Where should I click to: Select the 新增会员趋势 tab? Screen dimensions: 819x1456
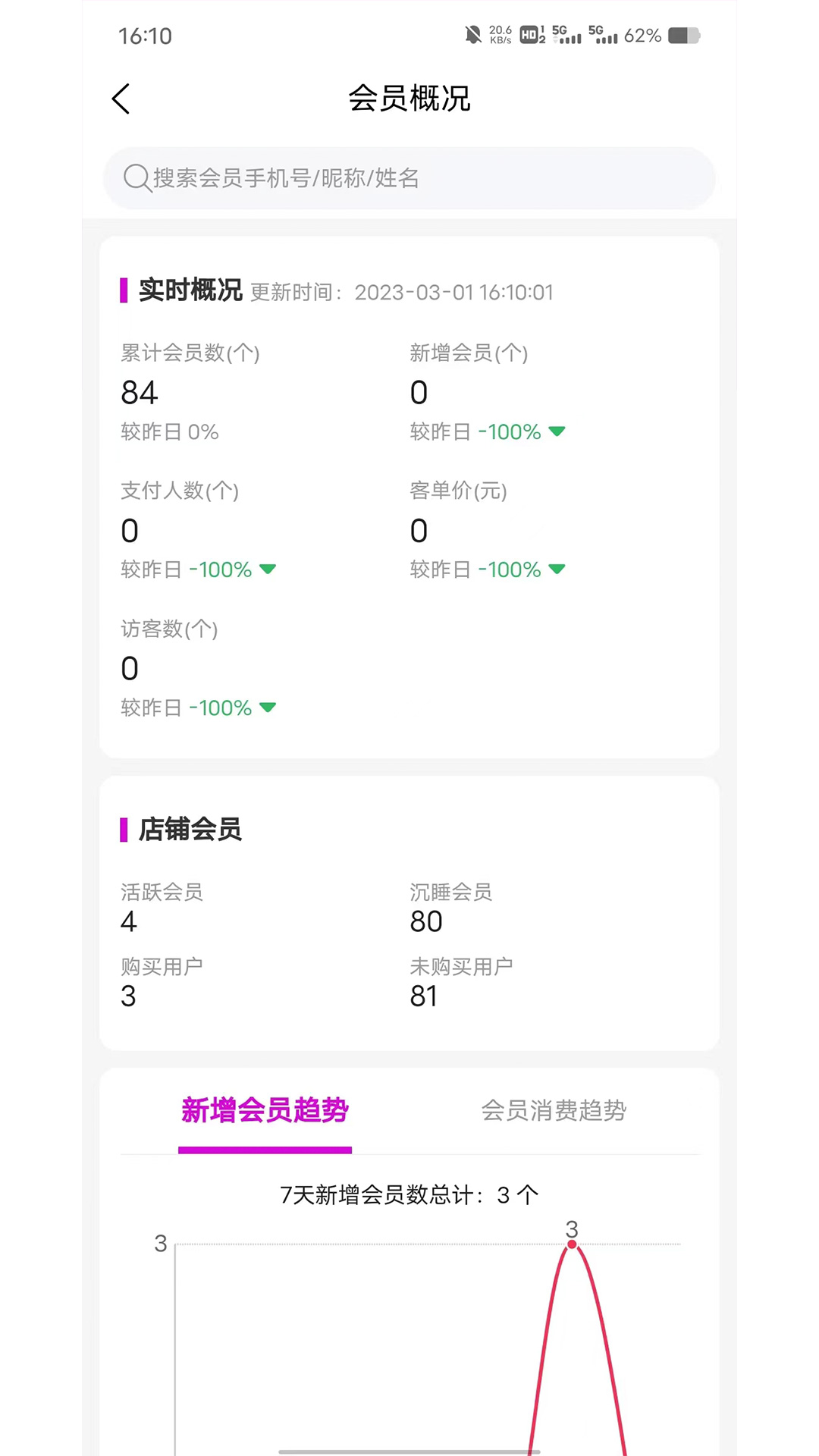coord(265,1111)
